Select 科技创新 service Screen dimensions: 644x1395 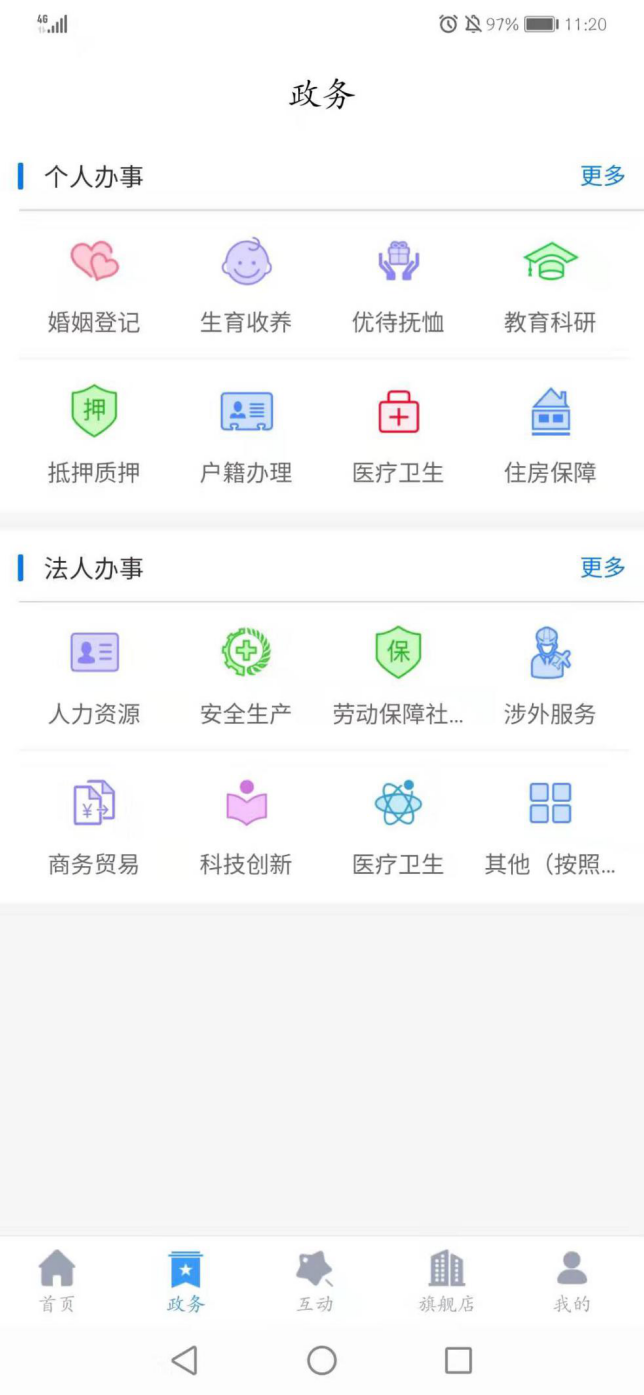coord(246,828)
